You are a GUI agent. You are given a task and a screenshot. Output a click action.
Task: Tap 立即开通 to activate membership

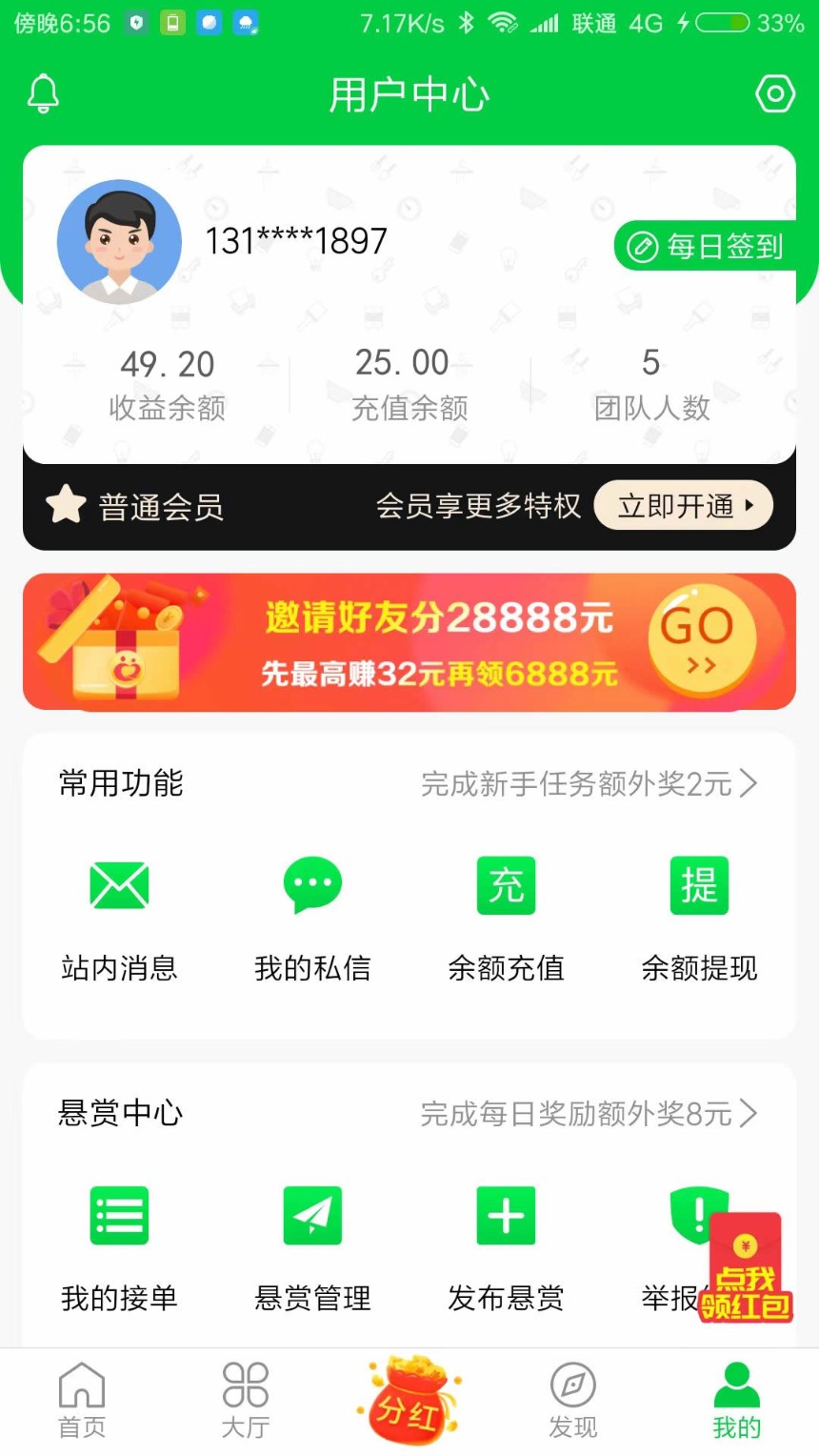pyautogui.click(x=683, y=506)
